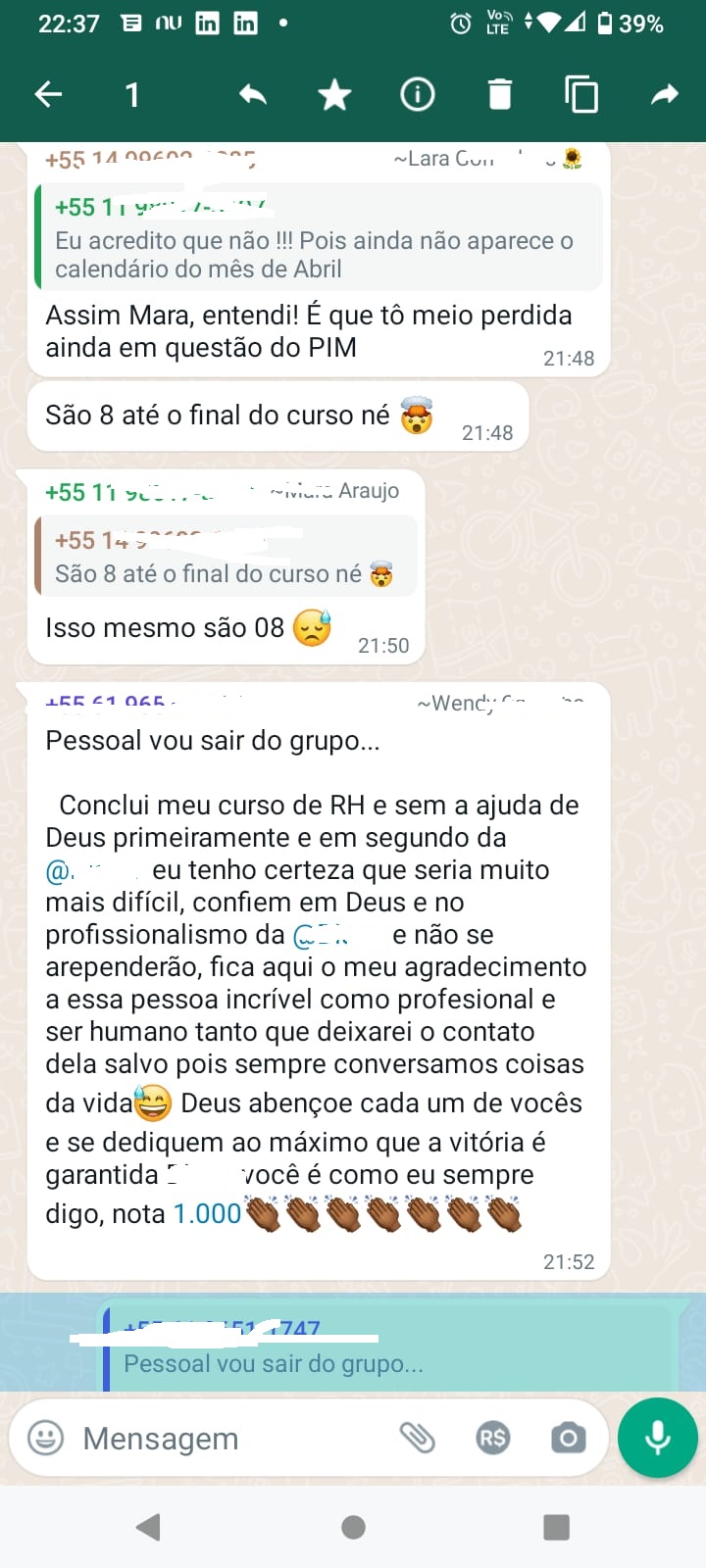
Task: Exit message selection with back arrow
Action: [48, 94]
